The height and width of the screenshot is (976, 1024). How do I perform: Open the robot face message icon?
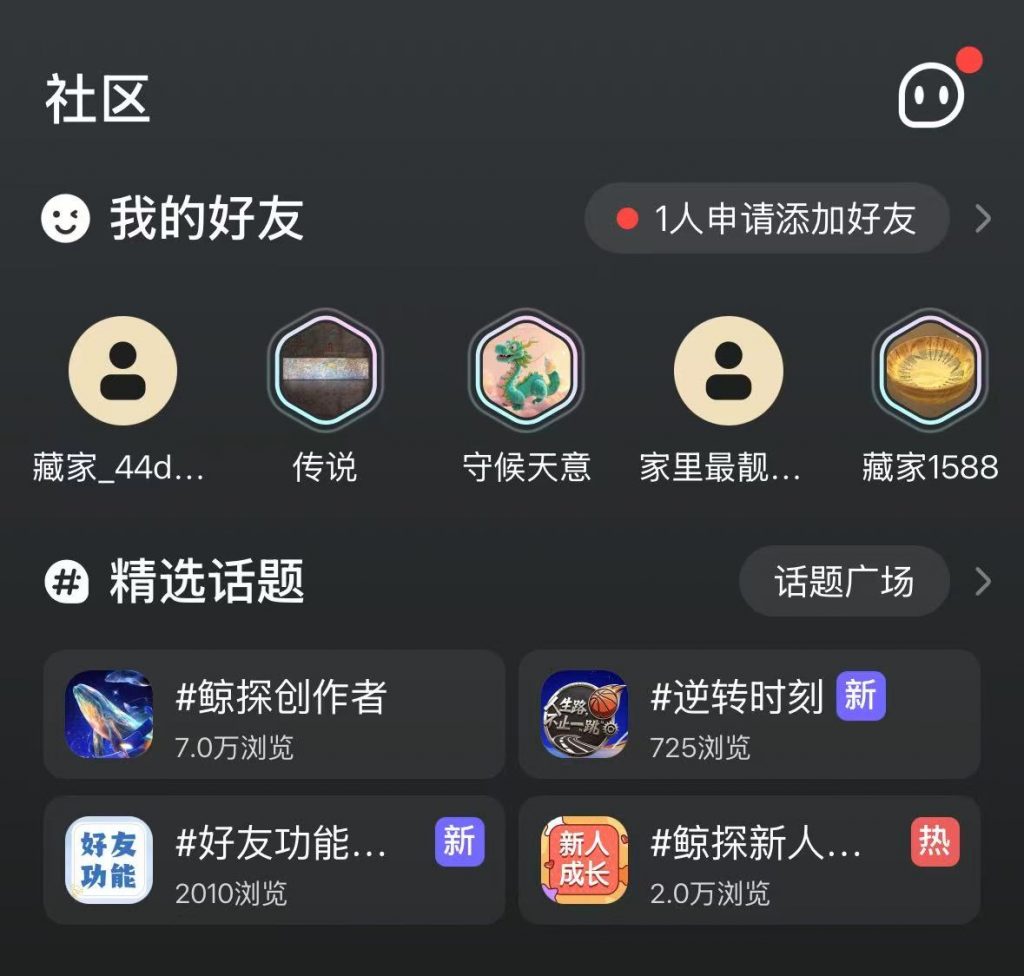[932, 96]
